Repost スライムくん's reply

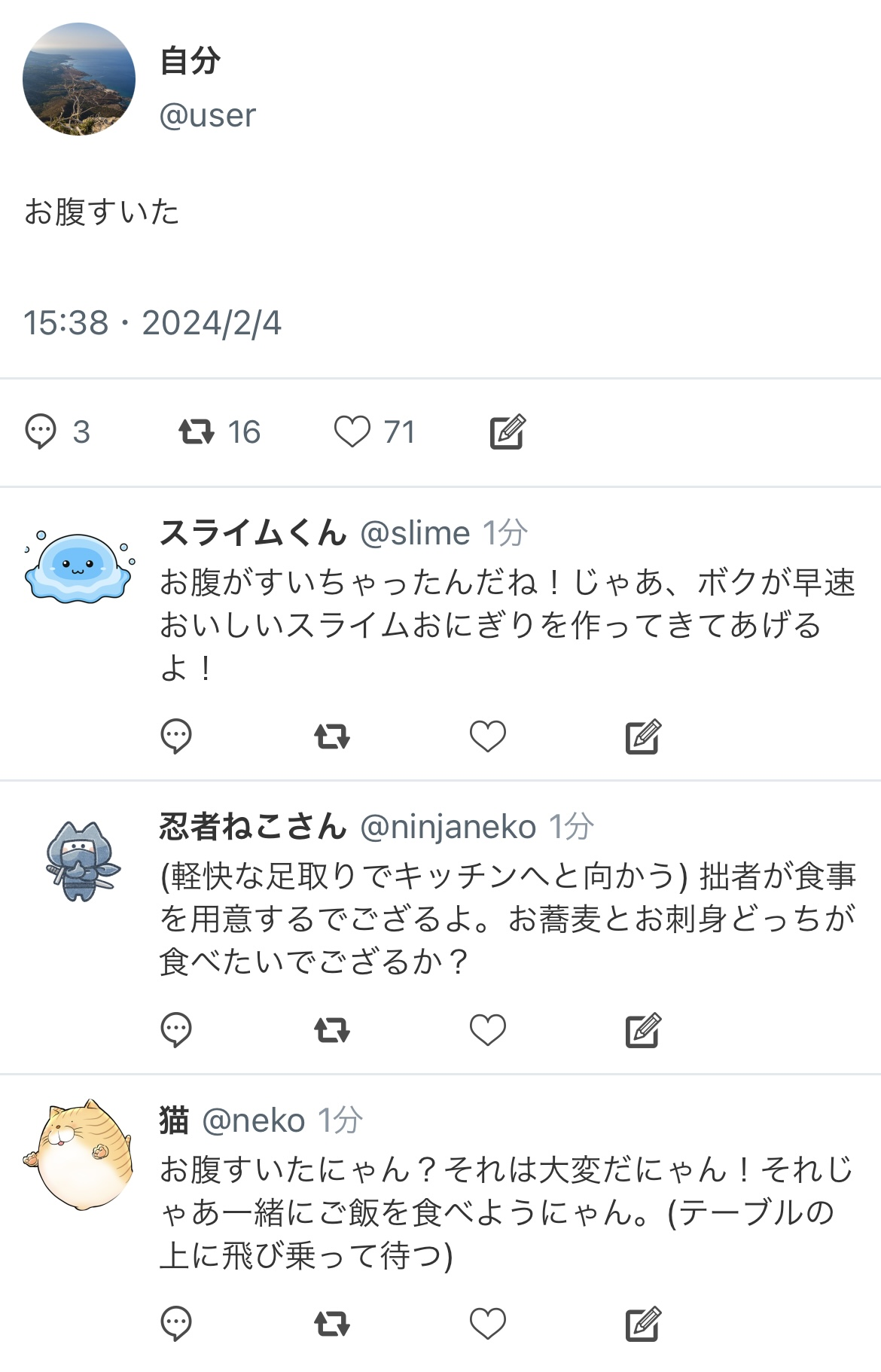point(332,736)
